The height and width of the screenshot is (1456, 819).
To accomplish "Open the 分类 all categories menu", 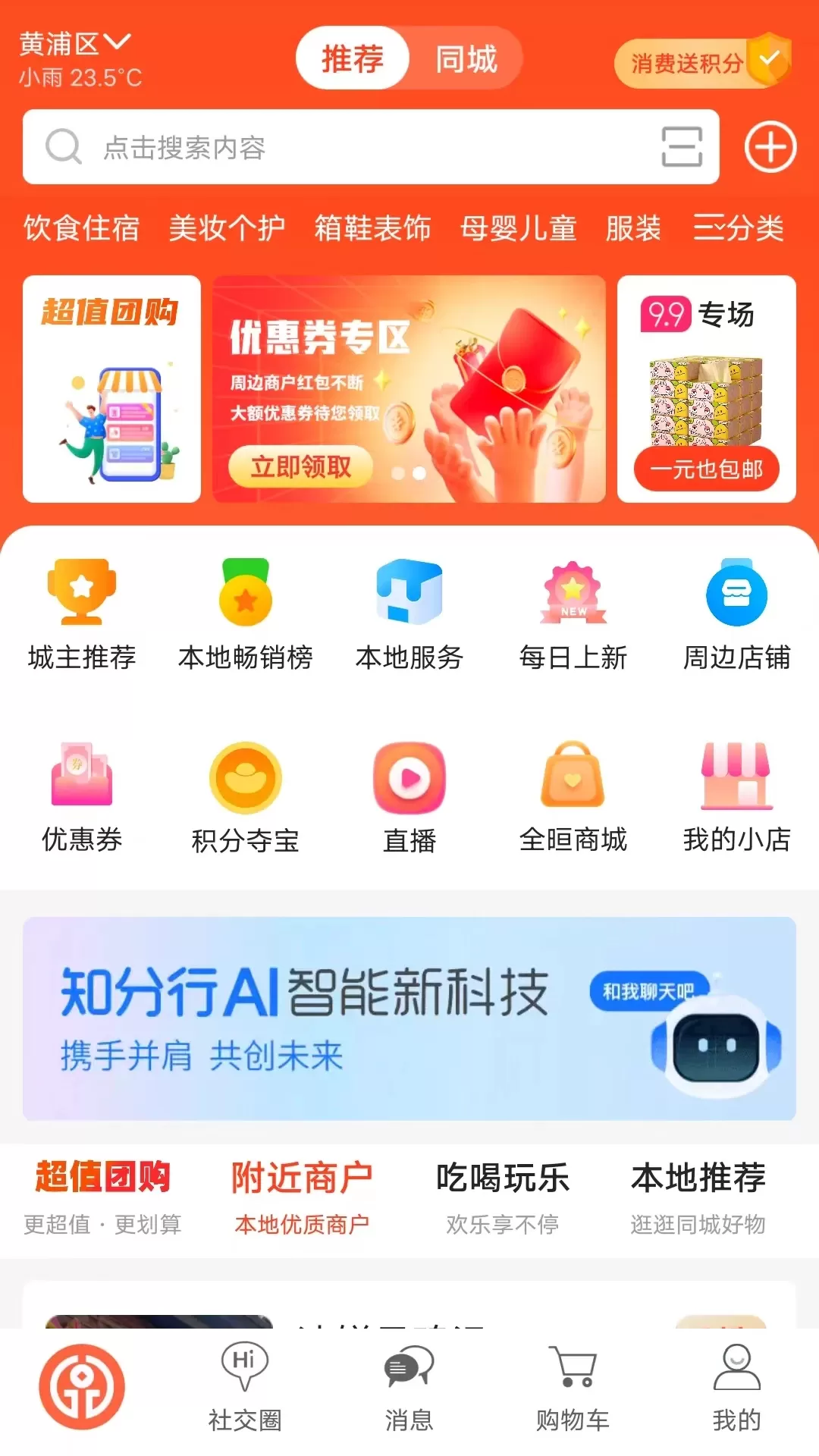I will pos(738,227).
